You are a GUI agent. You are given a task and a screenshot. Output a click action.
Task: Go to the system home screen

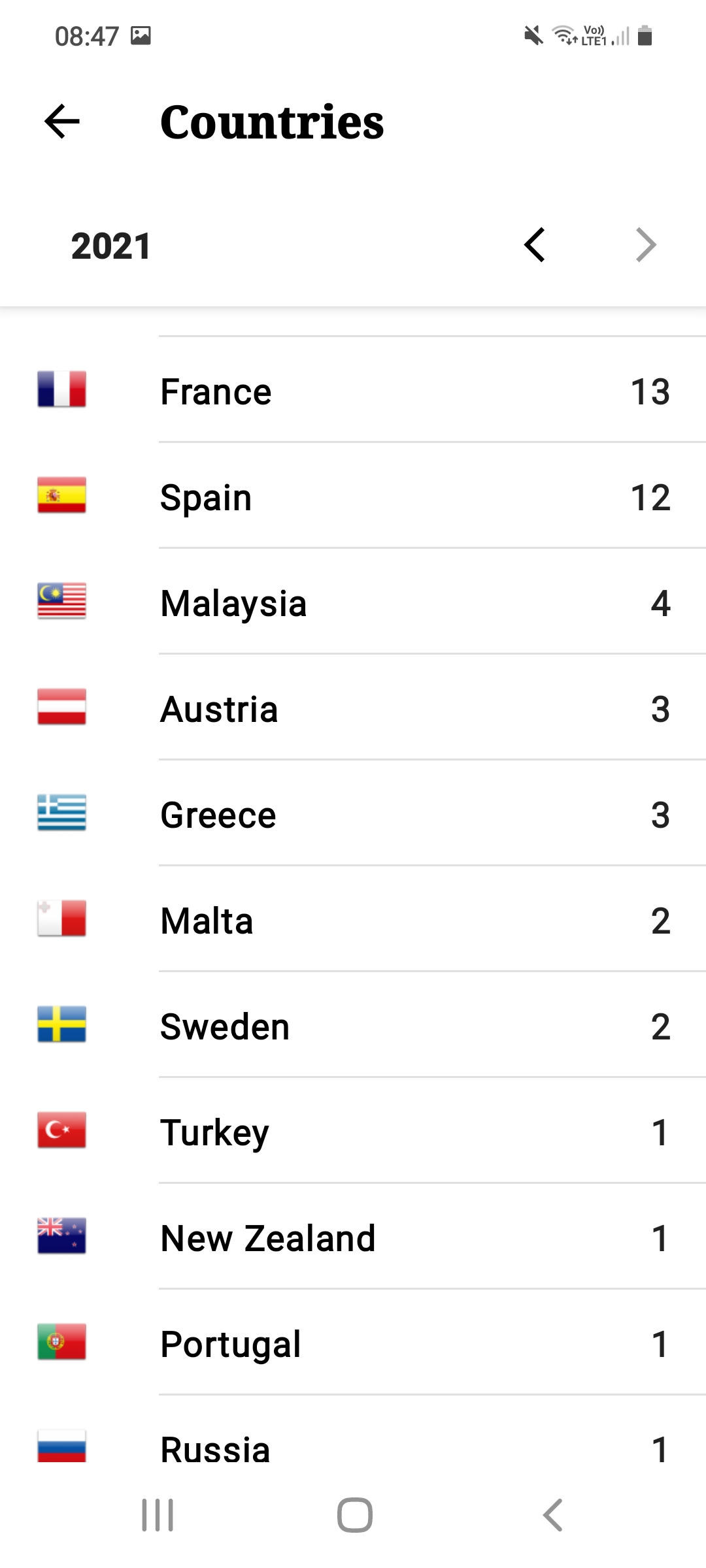pyautogui.click(x=354, y=1514)
